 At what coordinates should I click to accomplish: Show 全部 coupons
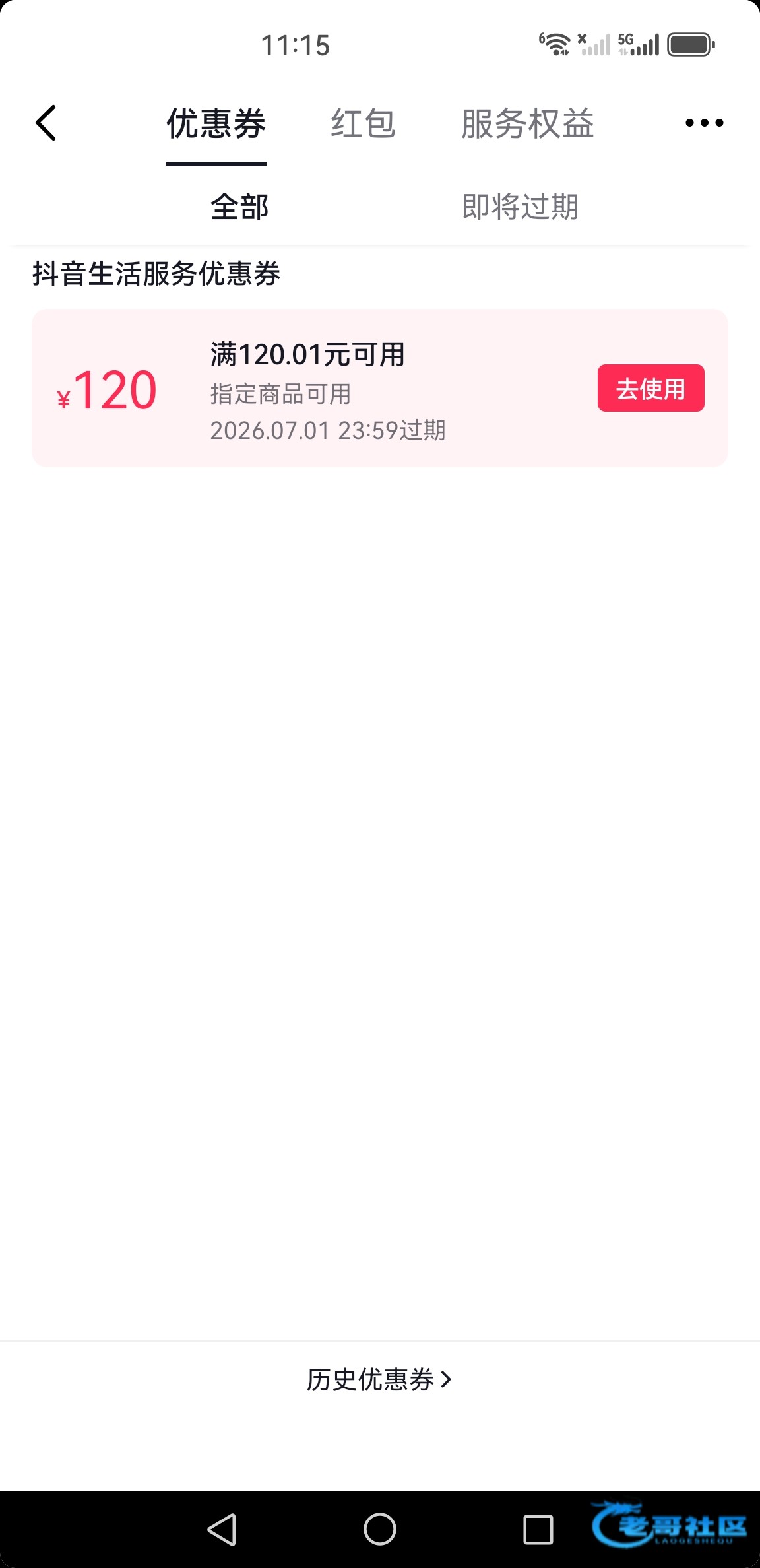coord(239,207)
